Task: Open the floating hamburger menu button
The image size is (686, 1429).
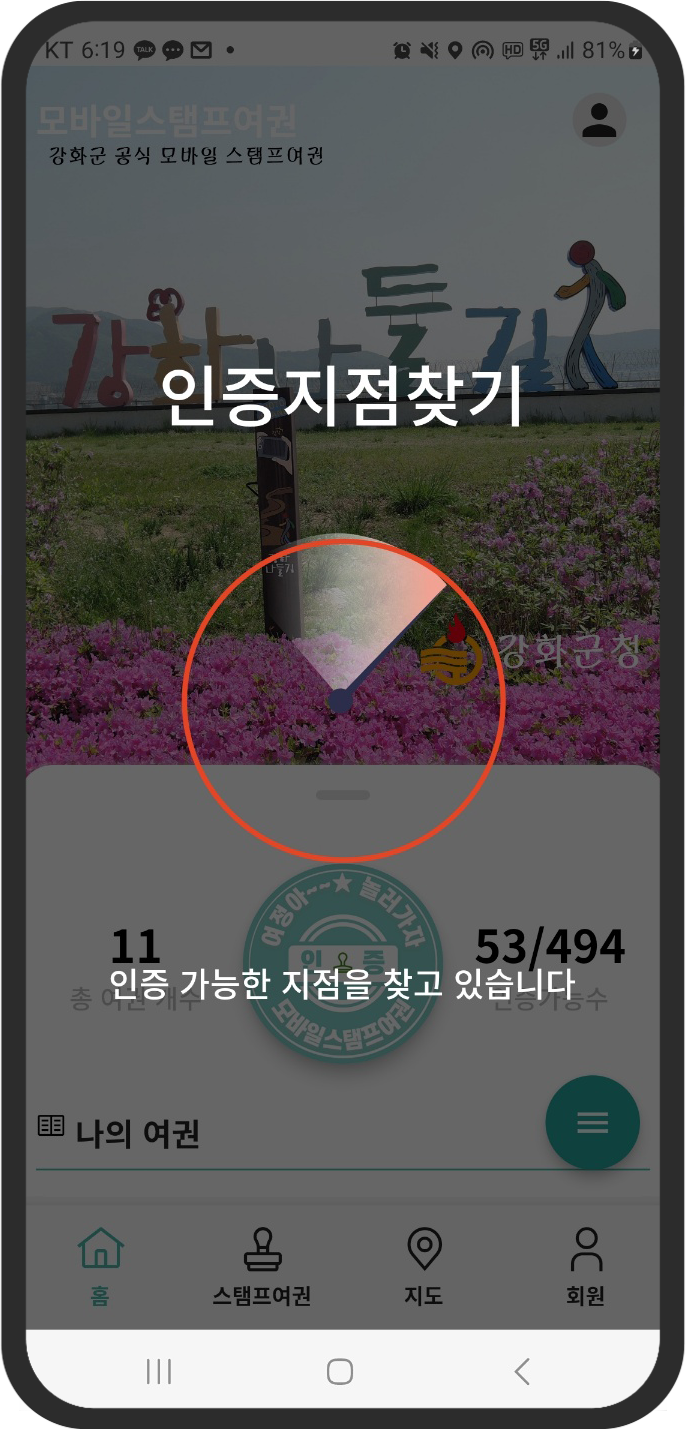Action: tap(592, 1122)
